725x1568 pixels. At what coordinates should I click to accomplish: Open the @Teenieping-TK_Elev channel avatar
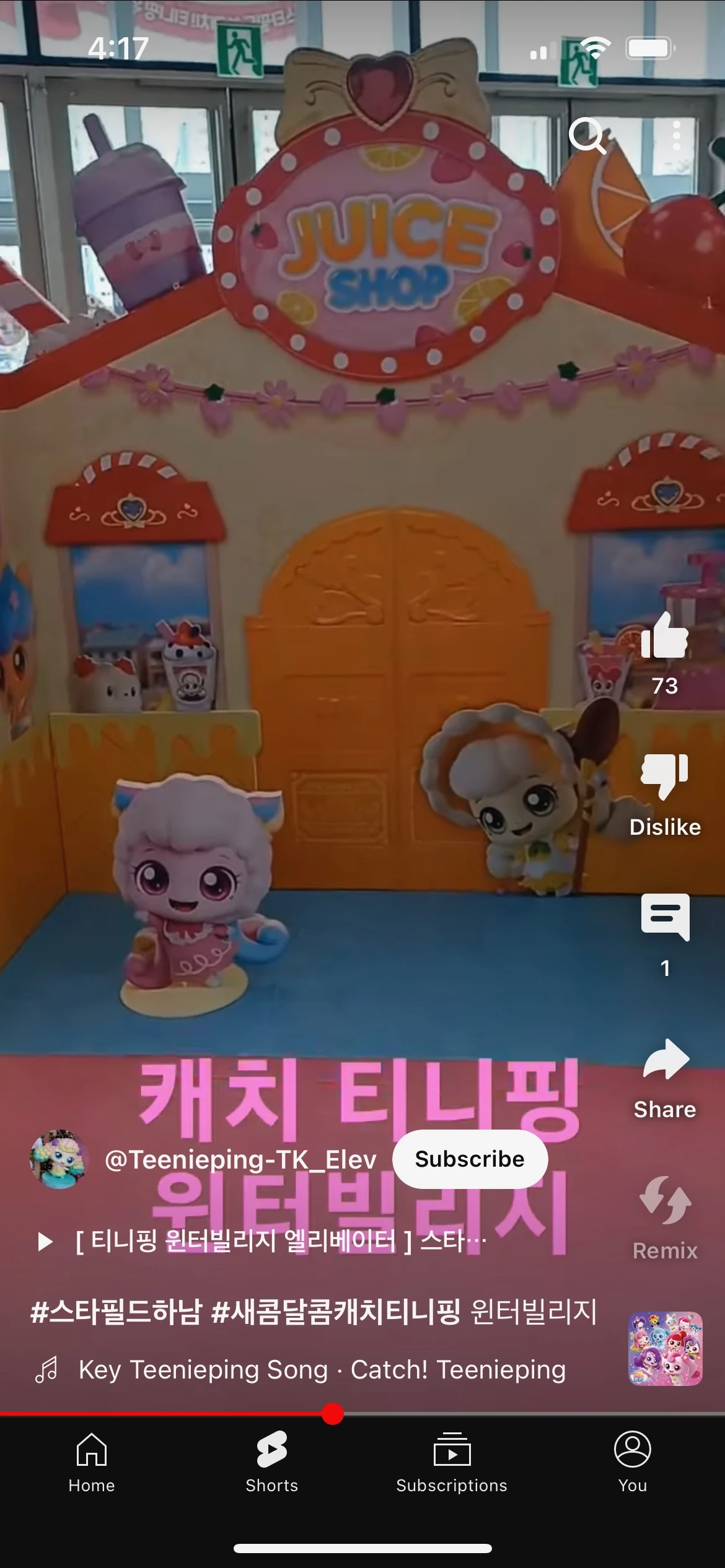tap(59, 1159)
